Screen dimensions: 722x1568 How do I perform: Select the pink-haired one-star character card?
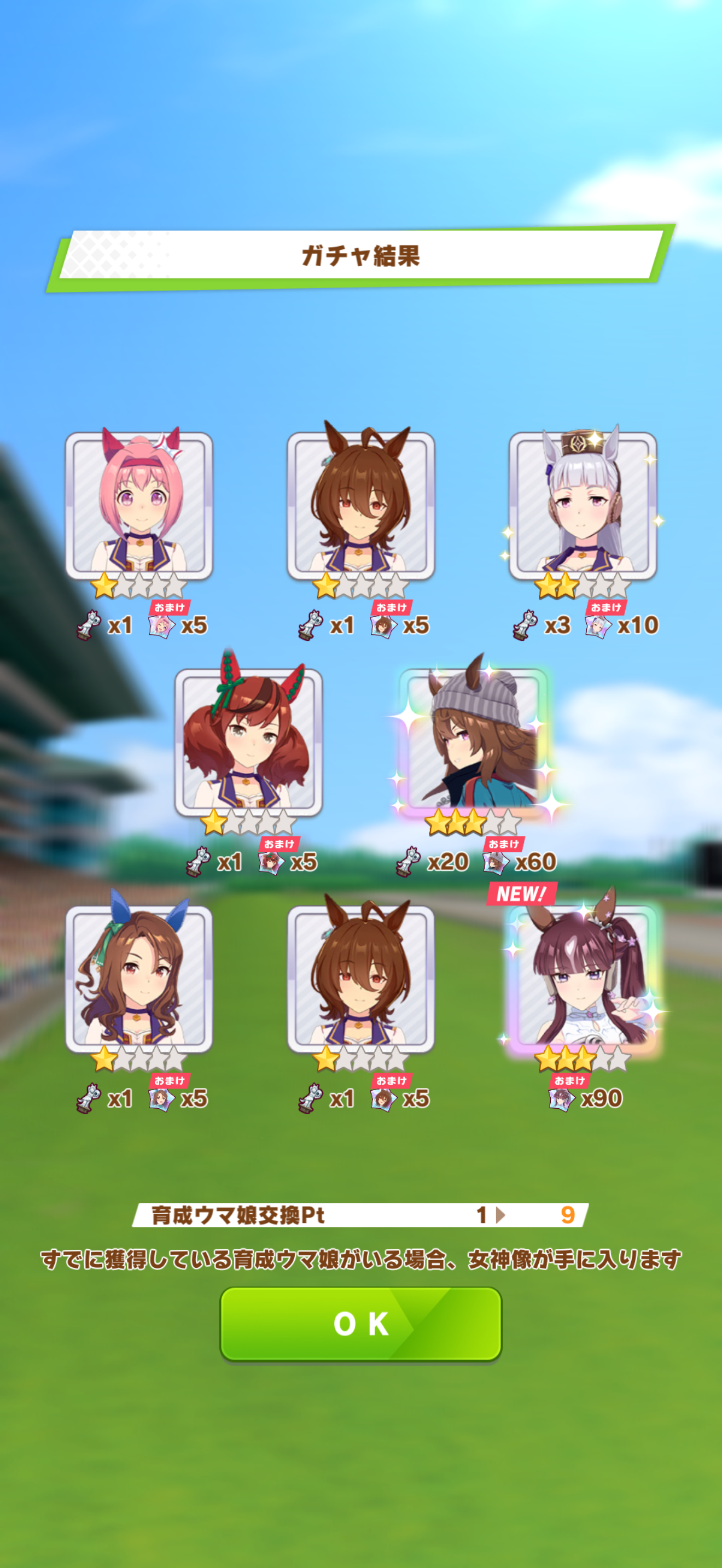(139, 505)
